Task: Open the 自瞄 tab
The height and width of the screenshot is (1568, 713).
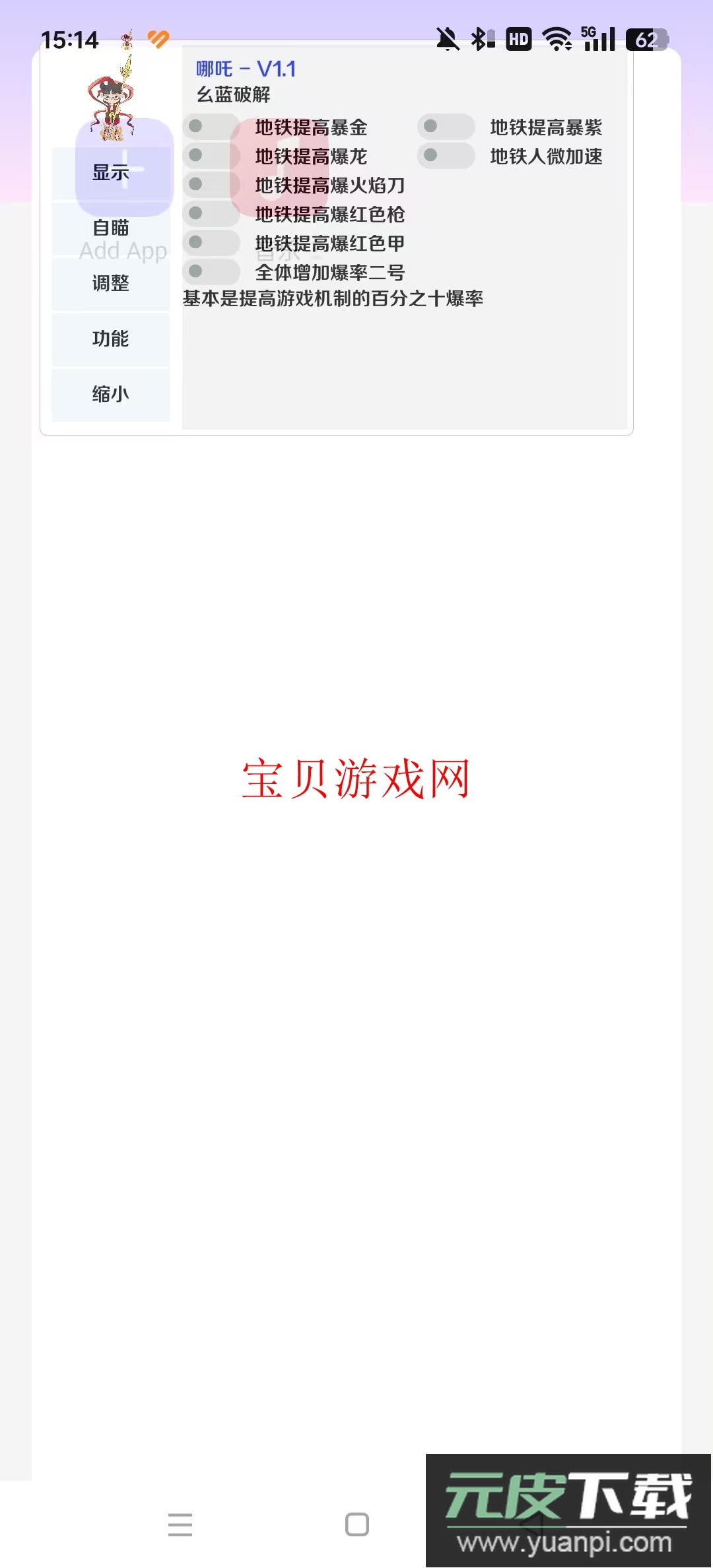Action: pyautogui.click(x=110, y=228)
